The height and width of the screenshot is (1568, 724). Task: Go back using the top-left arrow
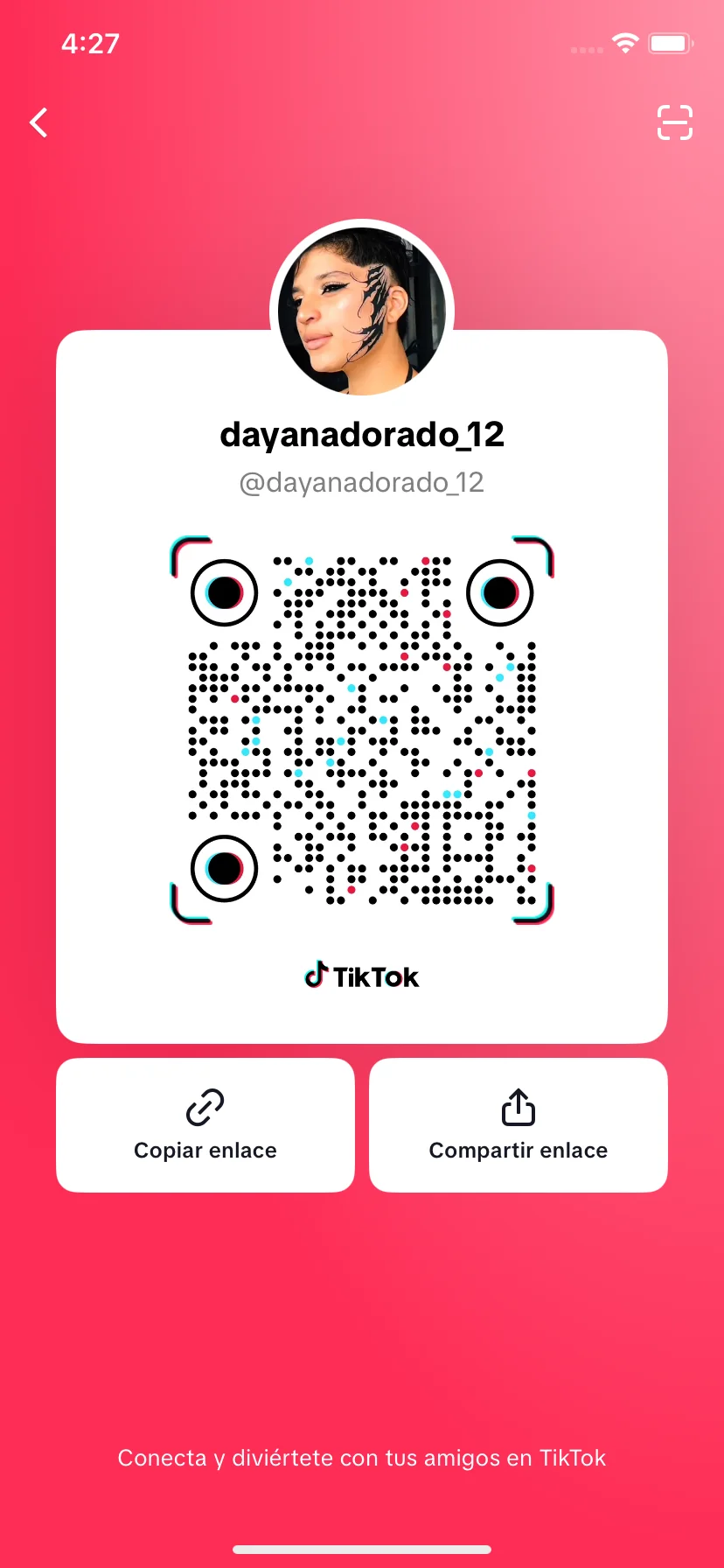[x=39, y=122]
